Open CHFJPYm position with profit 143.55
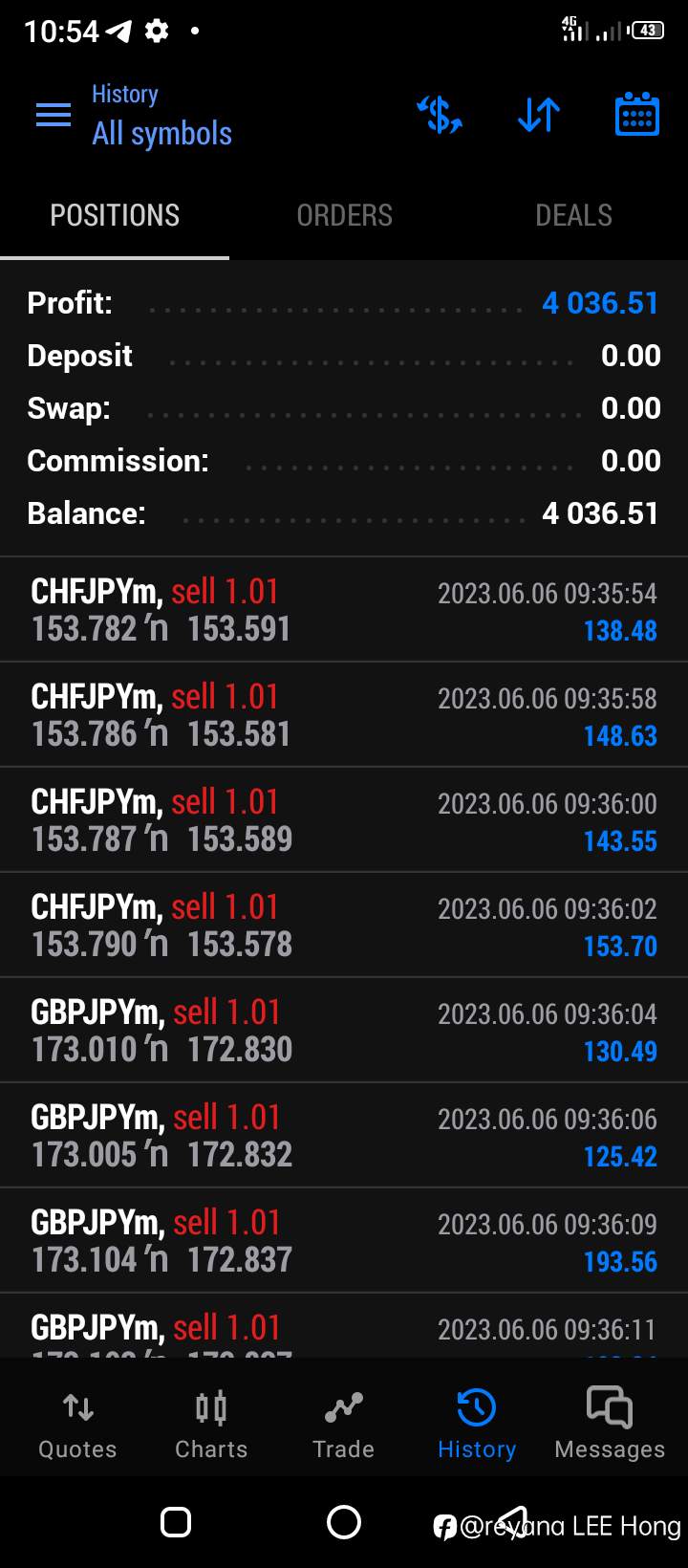The height and width of the screenshot is (1568, 688). point(344,820)
